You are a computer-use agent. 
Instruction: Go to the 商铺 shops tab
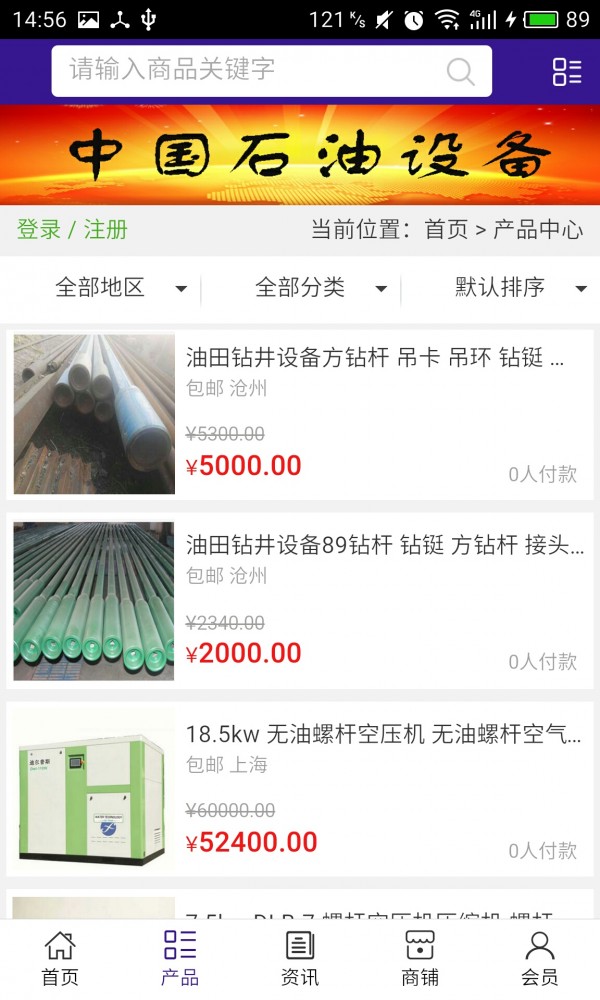coord(420,958)
